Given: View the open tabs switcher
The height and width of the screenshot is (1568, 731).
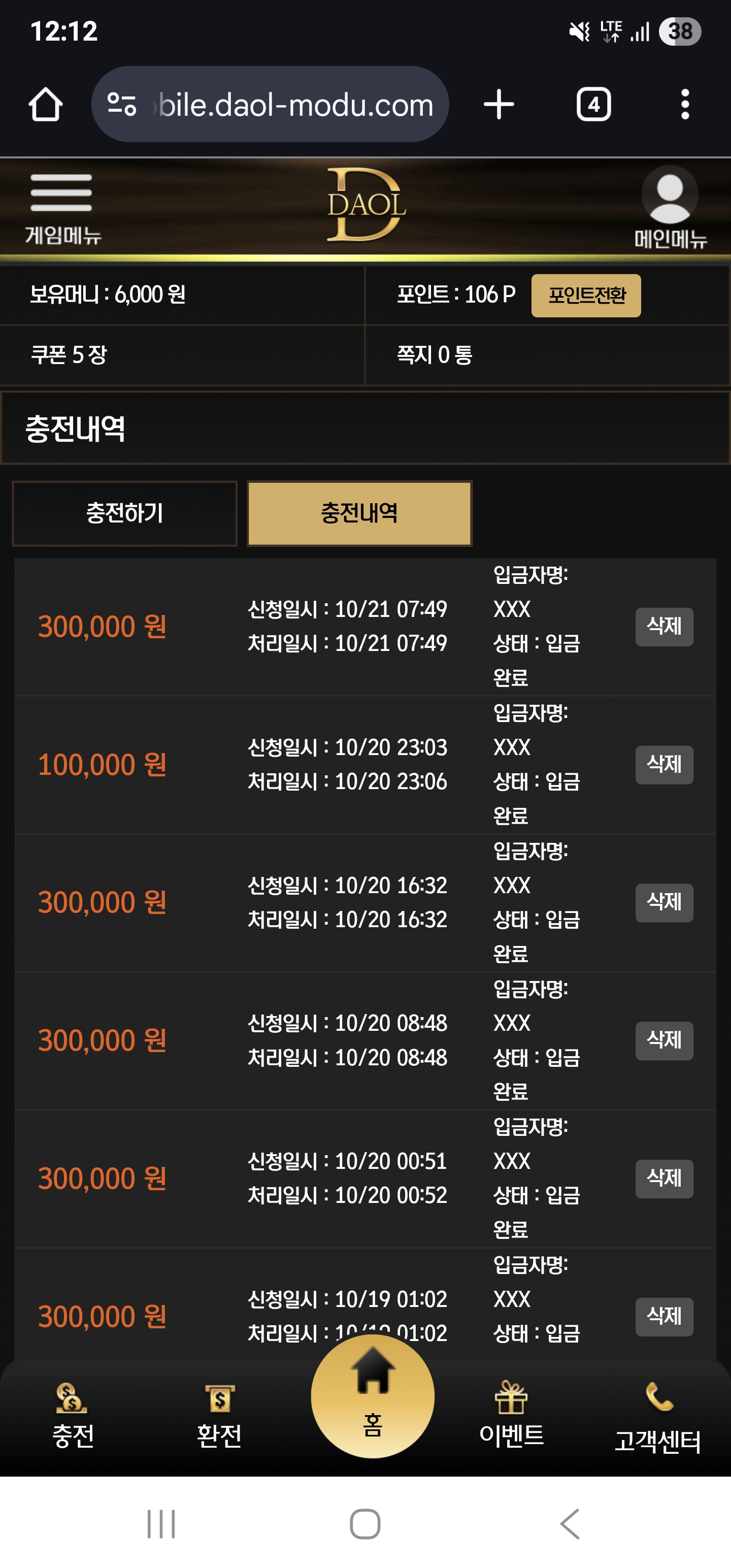Looking at the screenshot, I should tap(593, 104).
